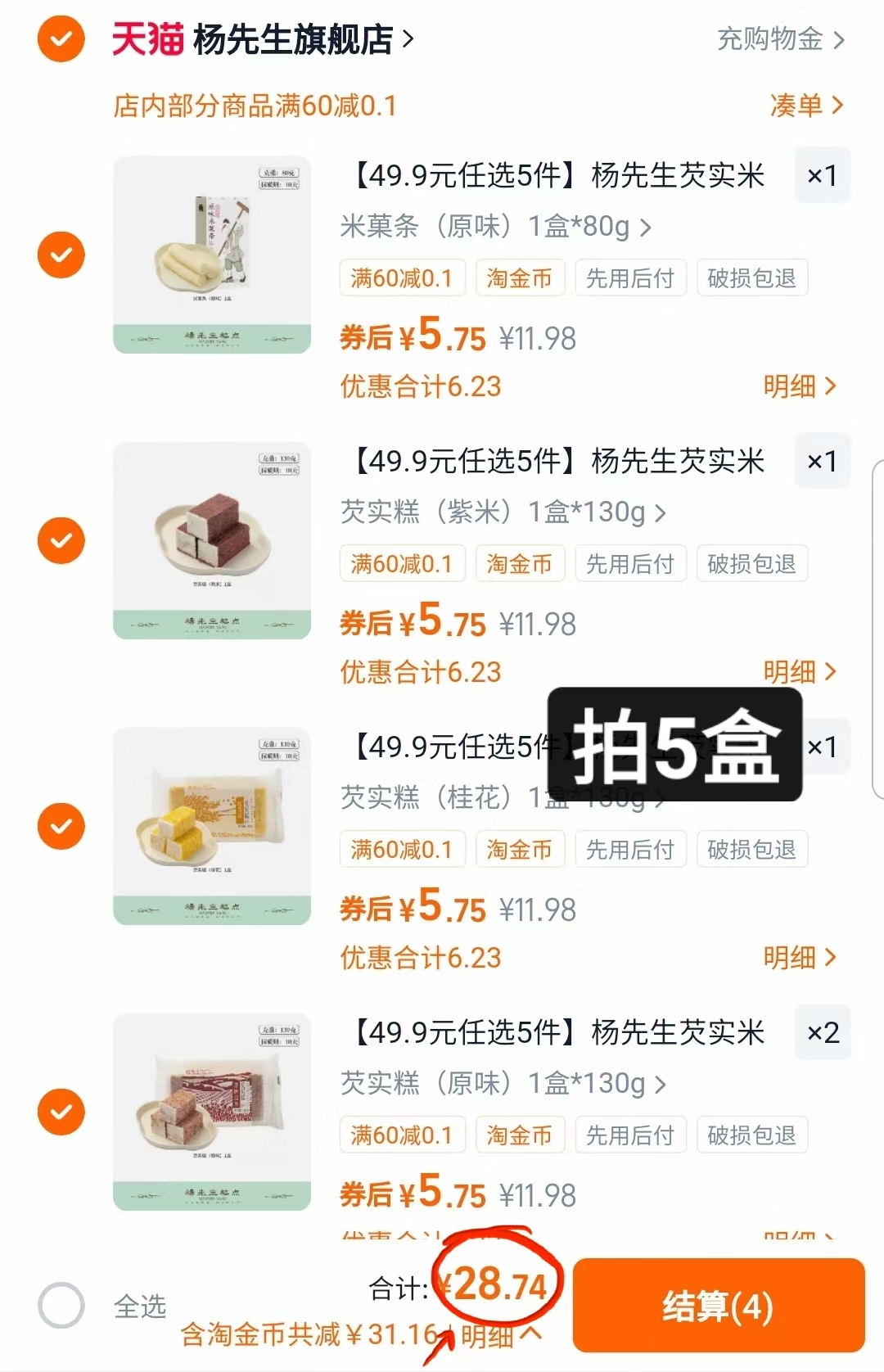
Task: Deselect the 米菓条 item checkbox
Action: 60,255
